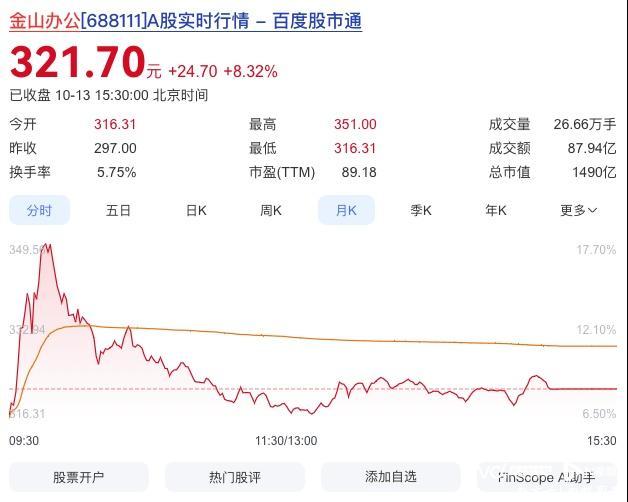Select the 日K chart tab

(x=196, y=210)
